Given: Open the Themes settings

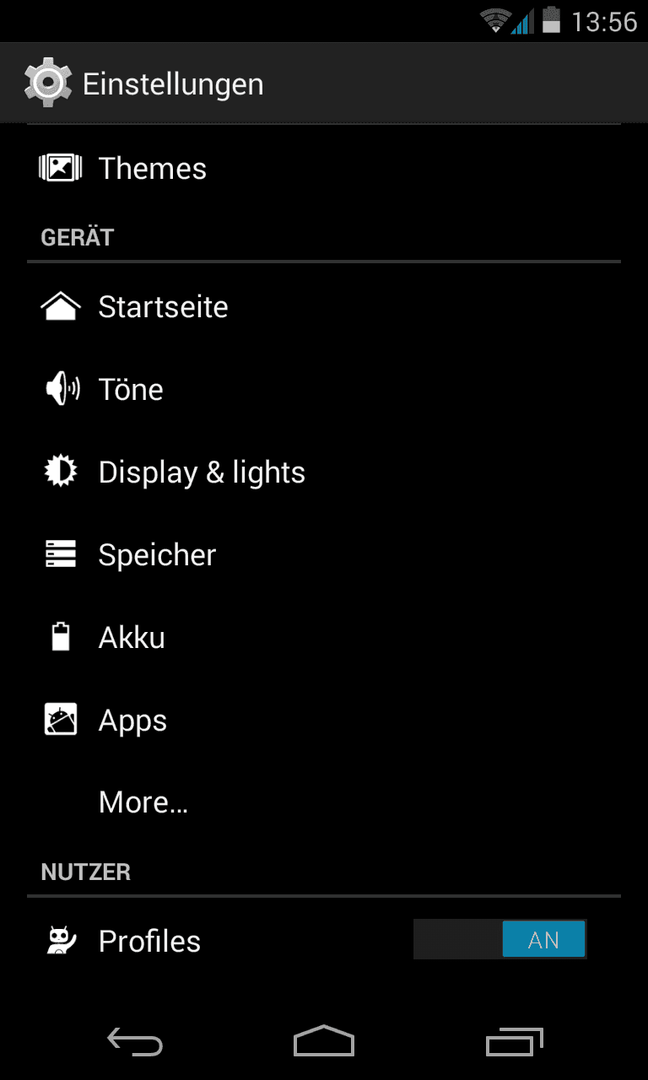Looking at the screenshot, I should click(x=324, y=169).
